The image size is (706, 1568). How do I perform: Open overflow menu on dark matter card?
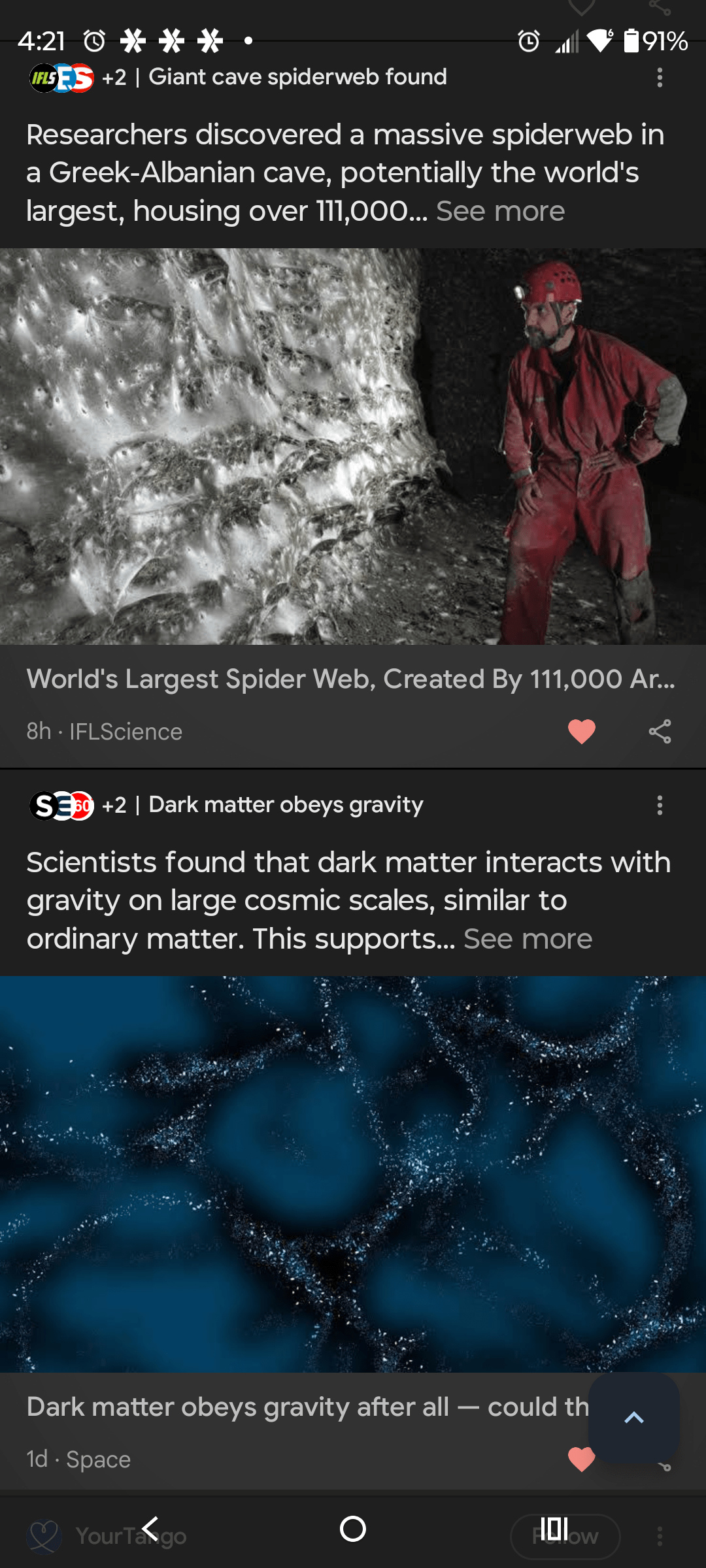pos(659,806)
